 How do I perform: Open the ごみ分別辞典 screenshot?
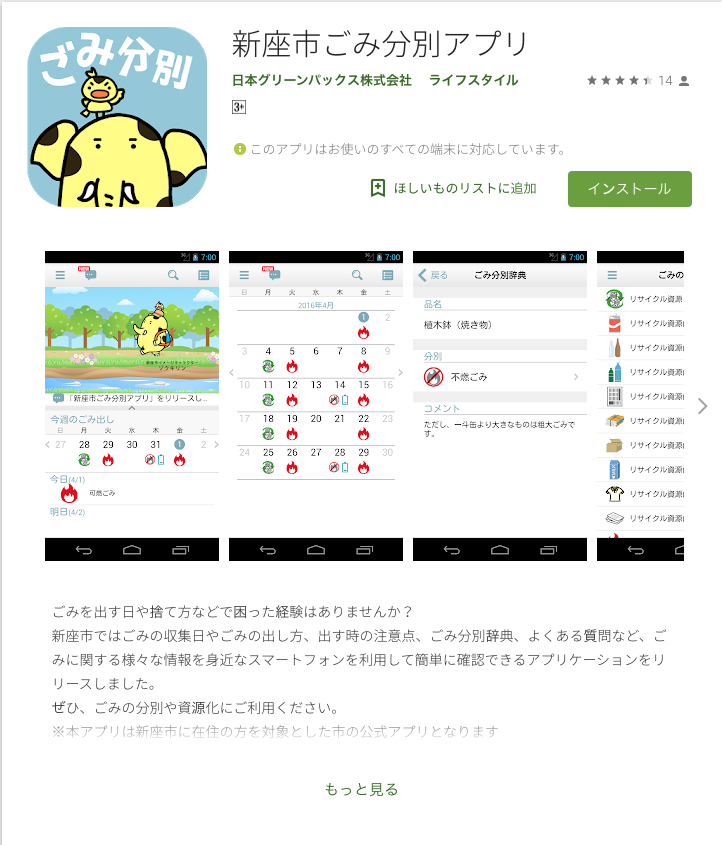click(499, 405)
